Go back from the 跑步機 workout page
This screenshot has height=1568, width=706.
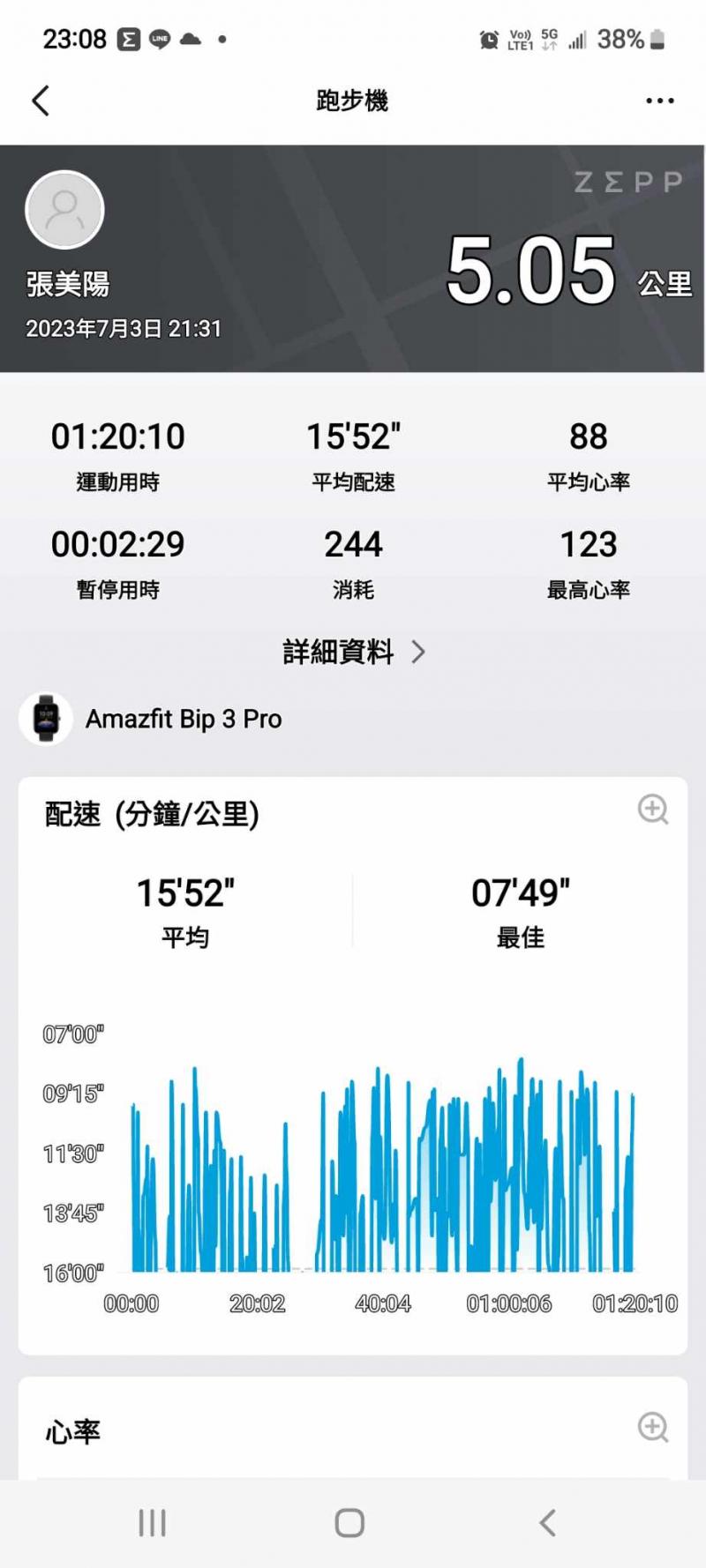pos(41,101)
